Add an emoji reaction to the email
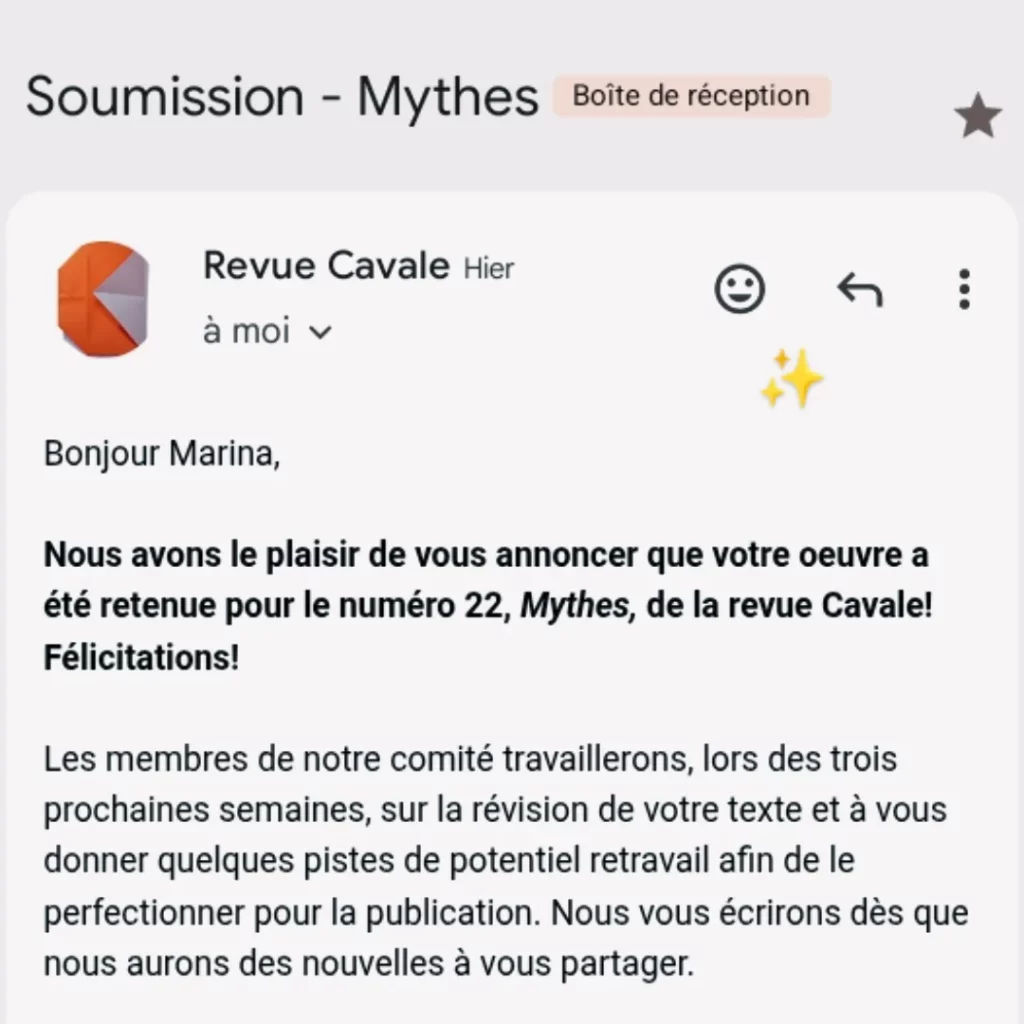Viewport: 1024px width, 1024px height. pyautogui.click(x=740, y=290)
